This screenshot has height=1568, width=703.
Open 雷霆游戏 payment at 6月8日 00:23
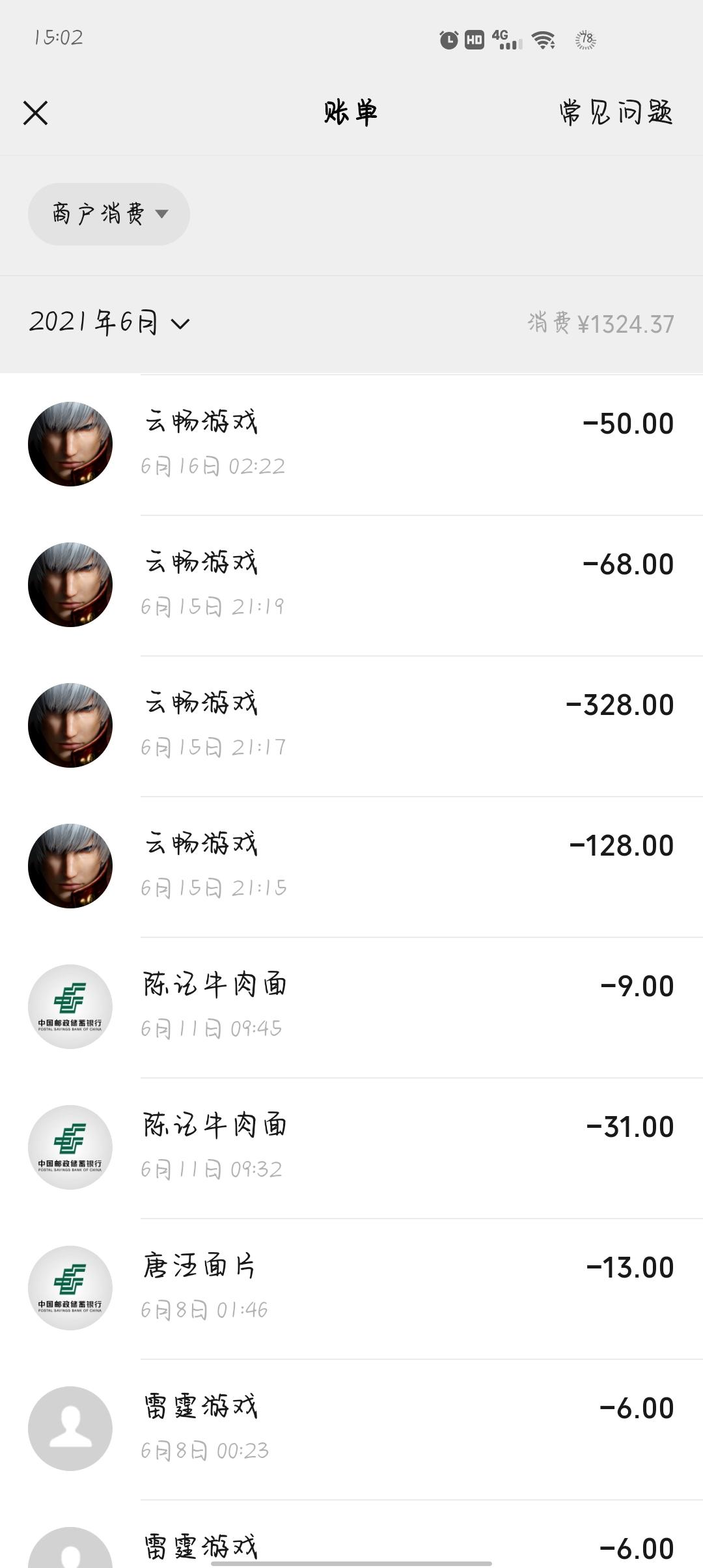click(351, 1429)
